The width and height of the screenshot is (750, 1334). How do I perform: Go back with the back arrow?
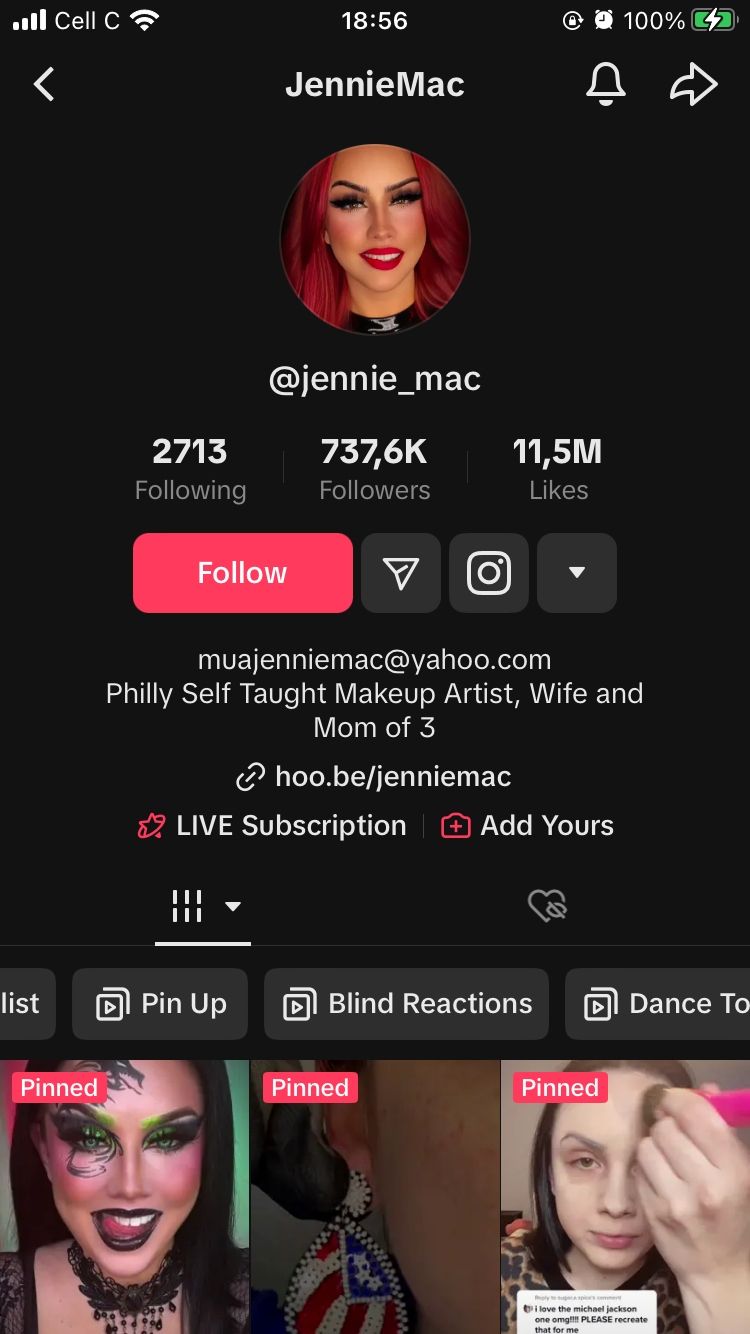(44, 84)
